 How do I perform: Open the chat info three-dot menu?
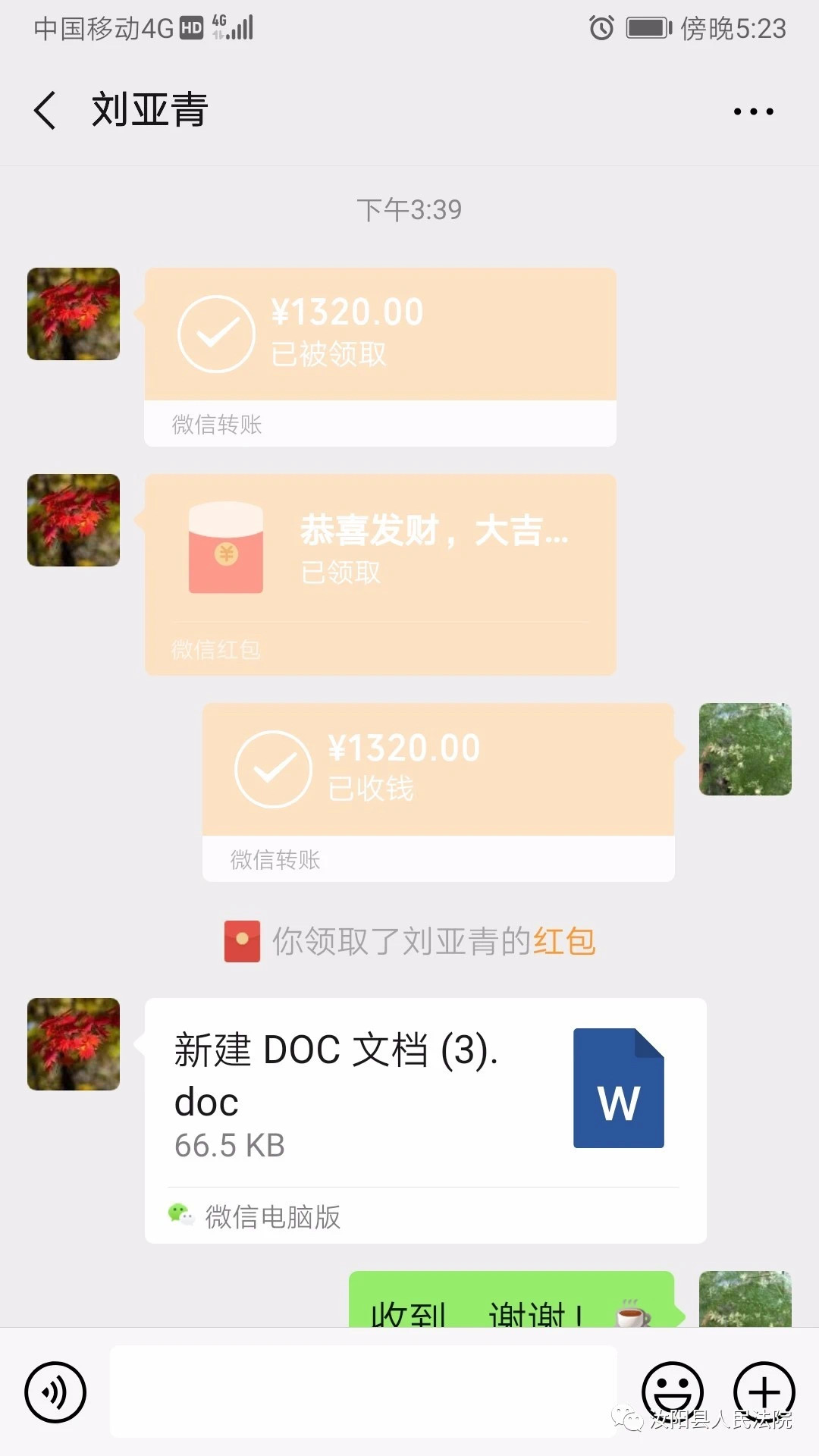click(x=753, y=111)
